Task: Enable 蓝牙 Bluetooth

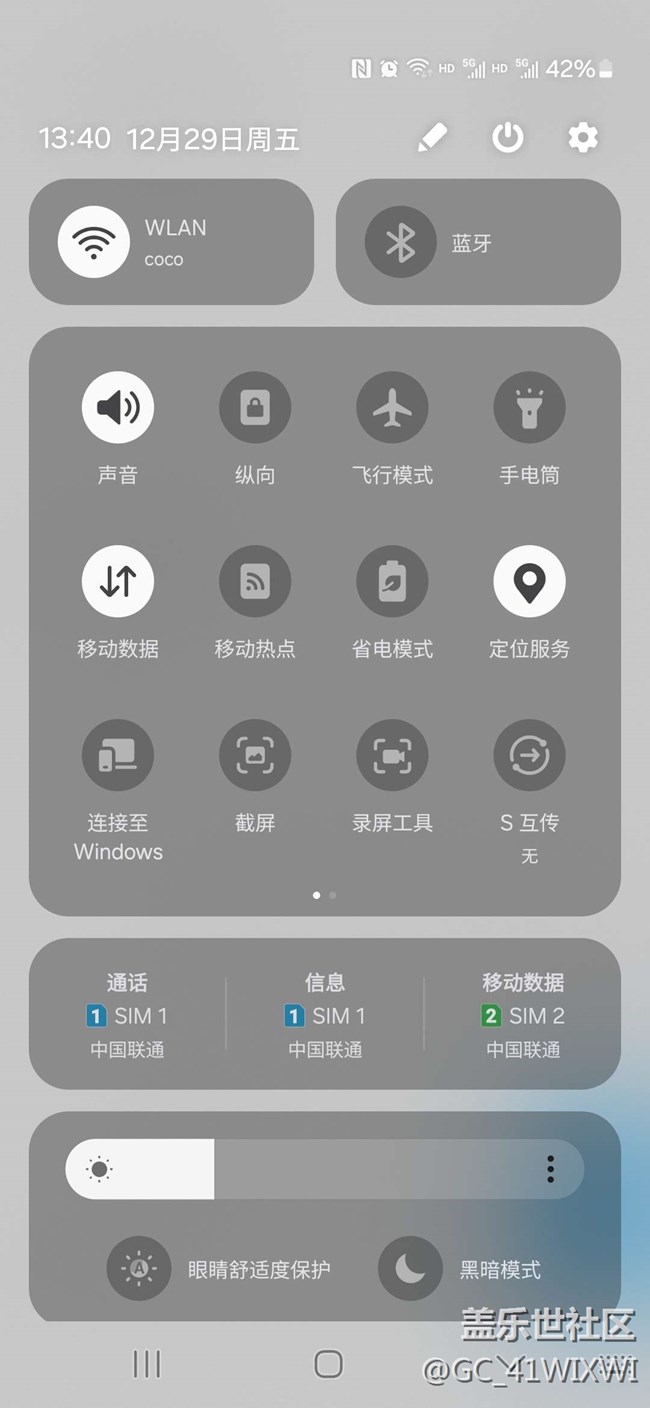Action: point(400,242)
